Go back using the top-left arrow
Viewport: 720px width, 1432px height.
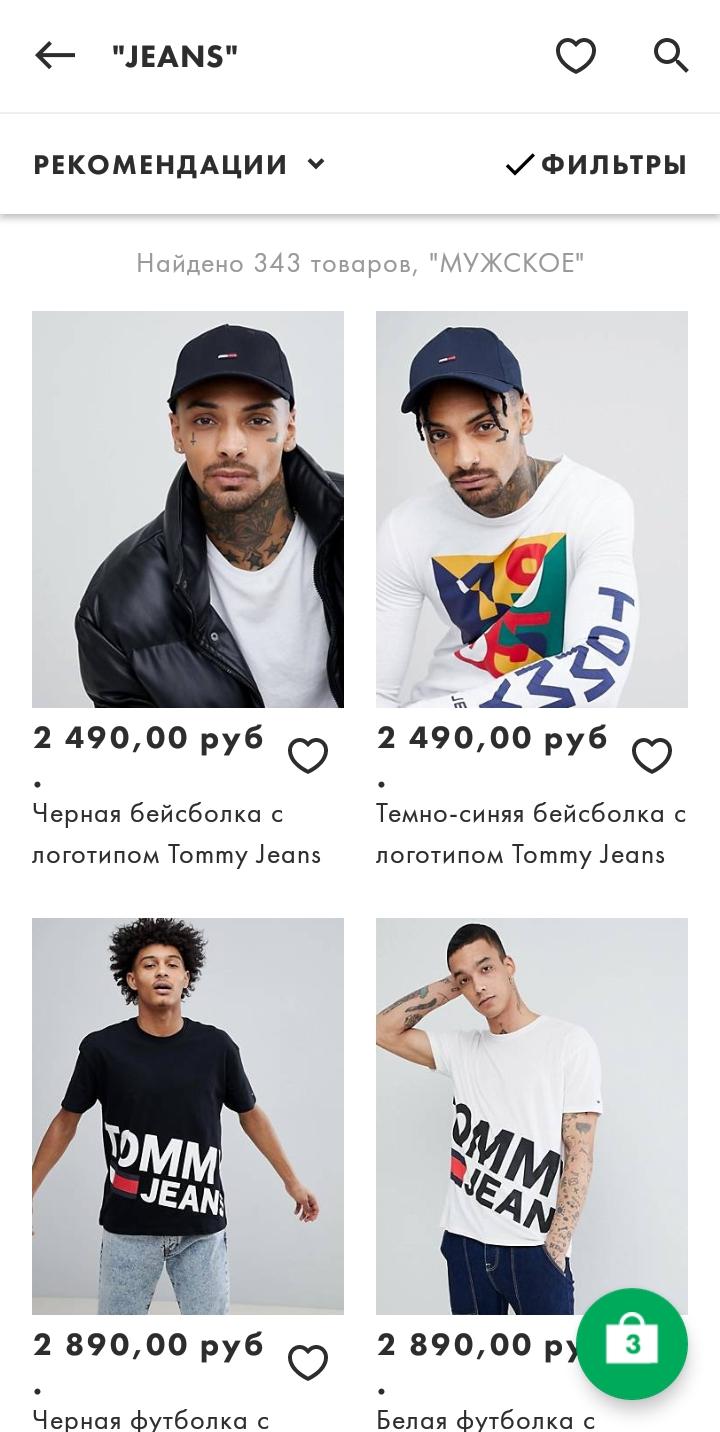click(x=55, y=56)
